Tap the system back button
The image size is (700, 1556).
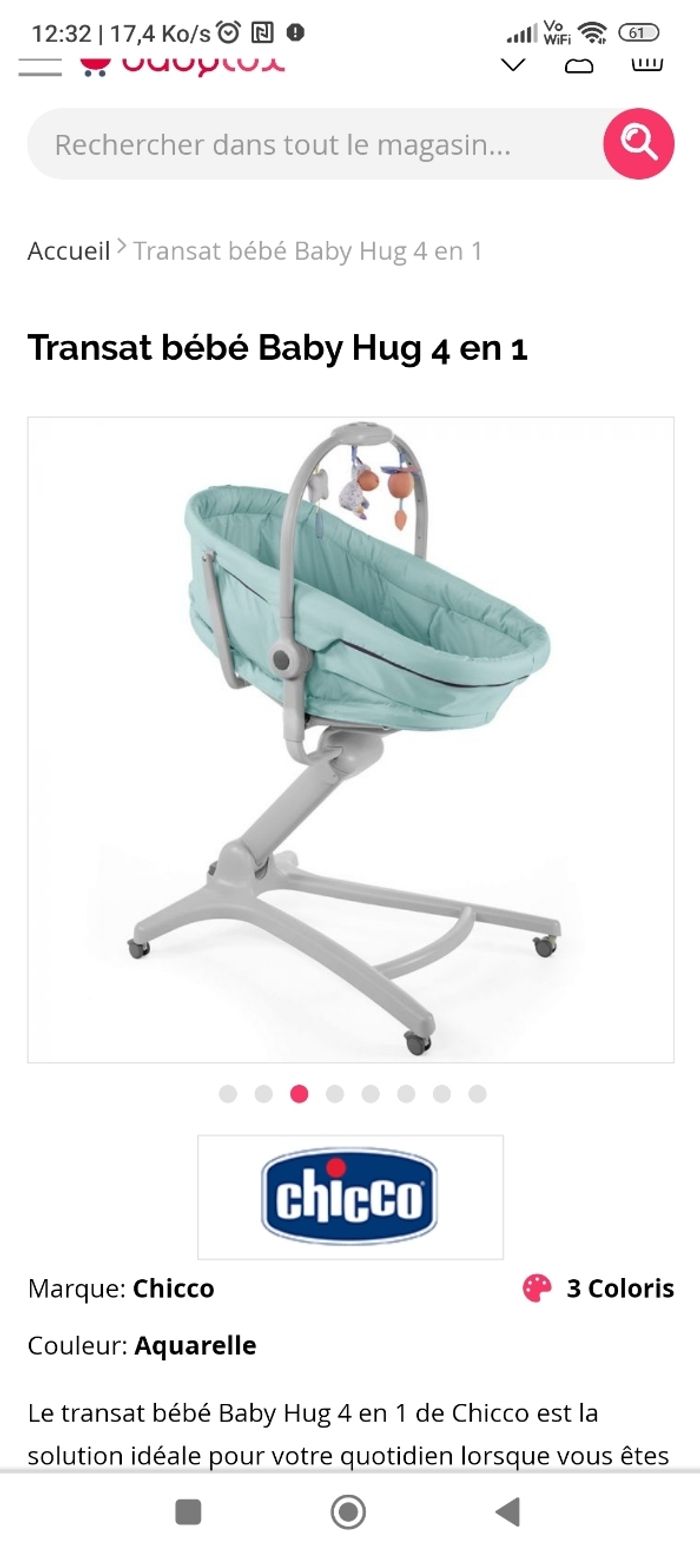pyautogui.click(x=508, y=1512)
